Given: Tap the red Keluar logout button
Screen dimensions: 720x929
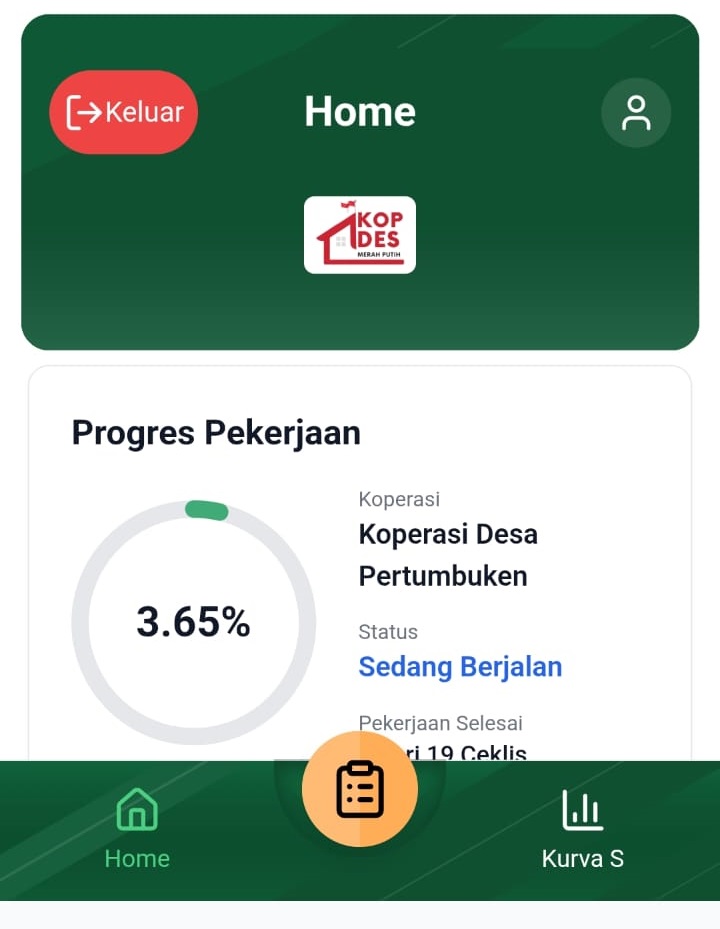Looking at the screenshot, I should [x=124, y=112].
